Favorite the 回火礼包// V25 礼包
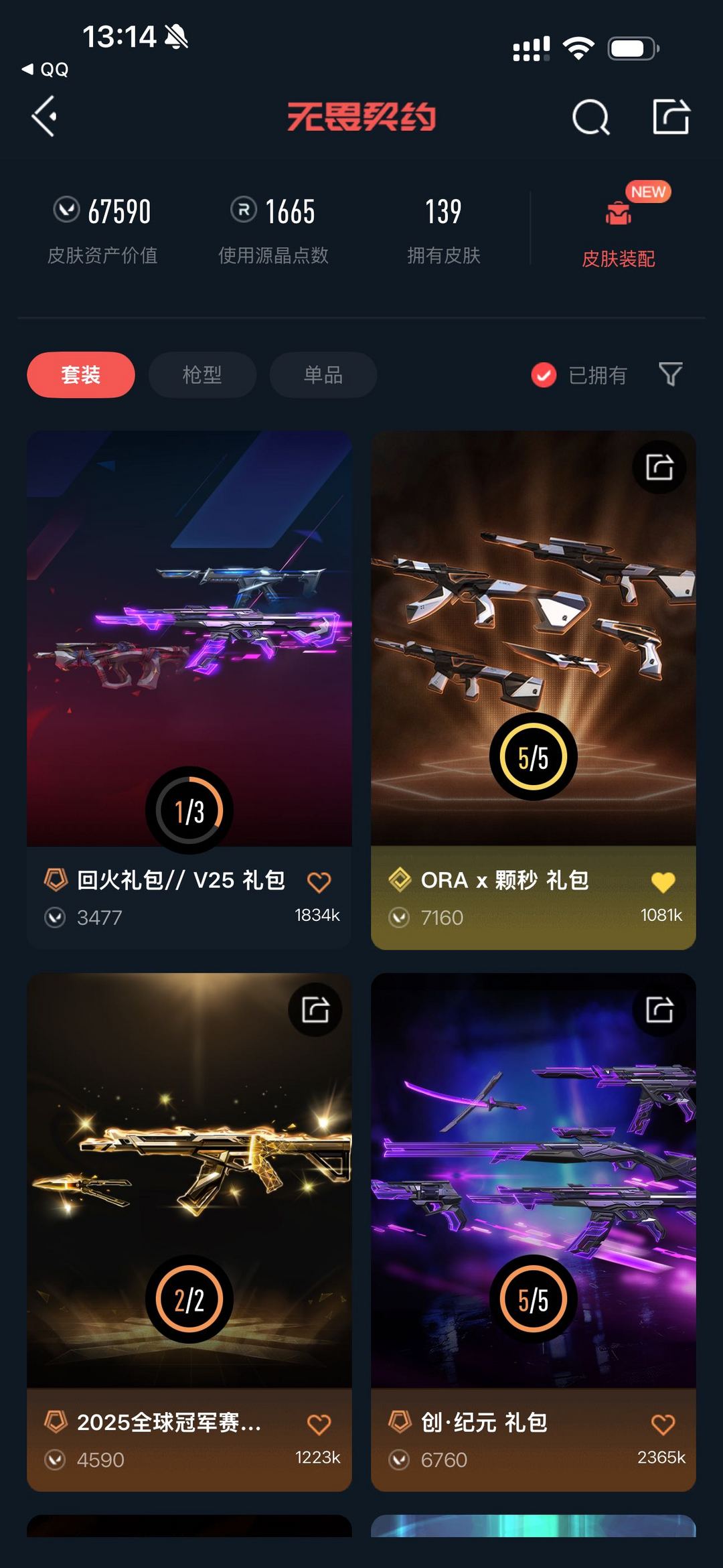The image size is (723, 1568). point(320,881)
